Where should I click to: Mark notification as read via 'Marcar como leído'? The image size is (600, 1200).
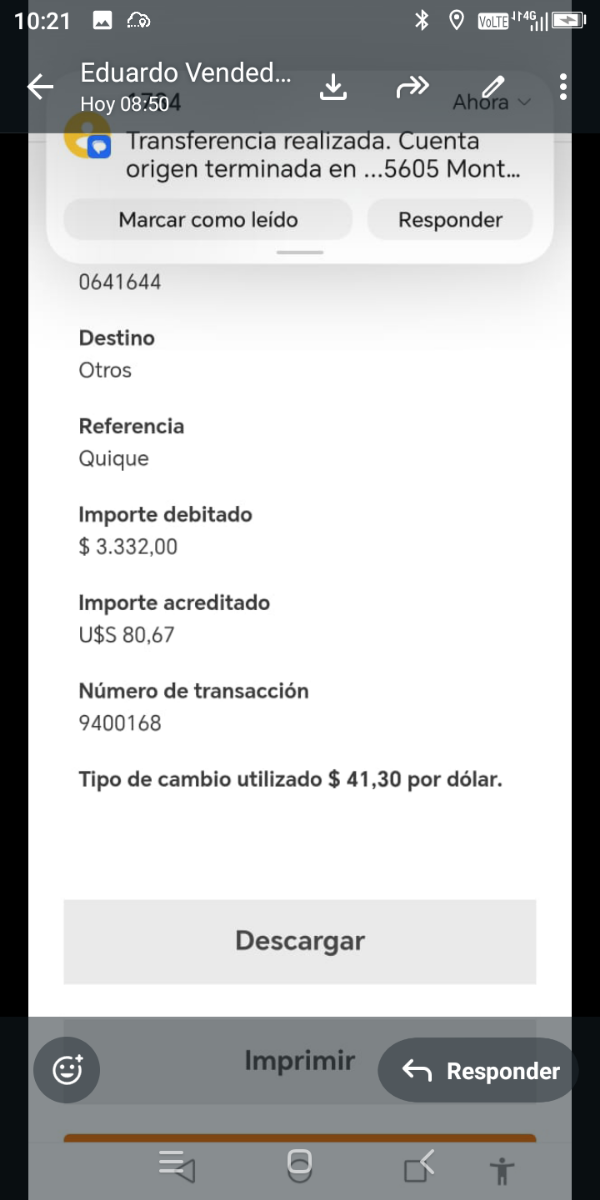click(x=208, y=220)
